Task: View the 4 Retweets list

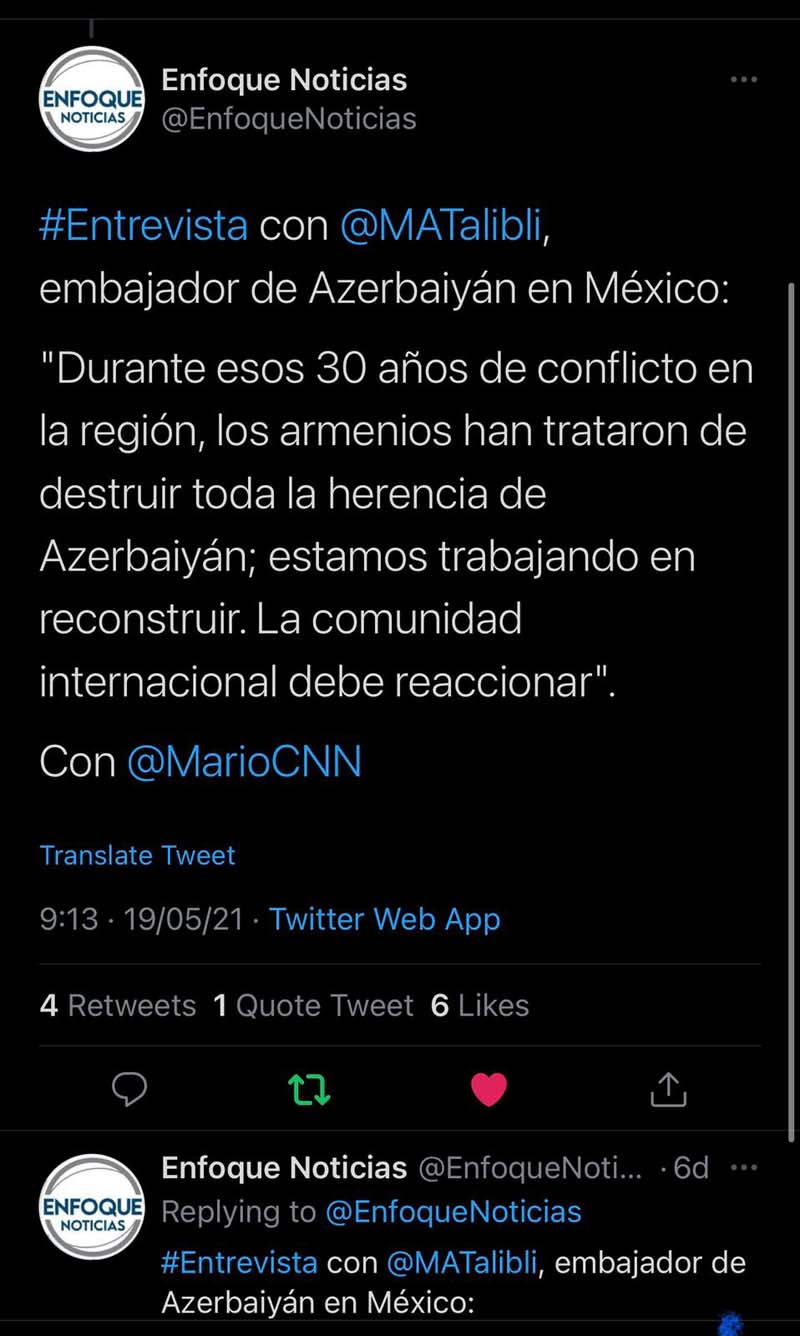Action: 118,1005
